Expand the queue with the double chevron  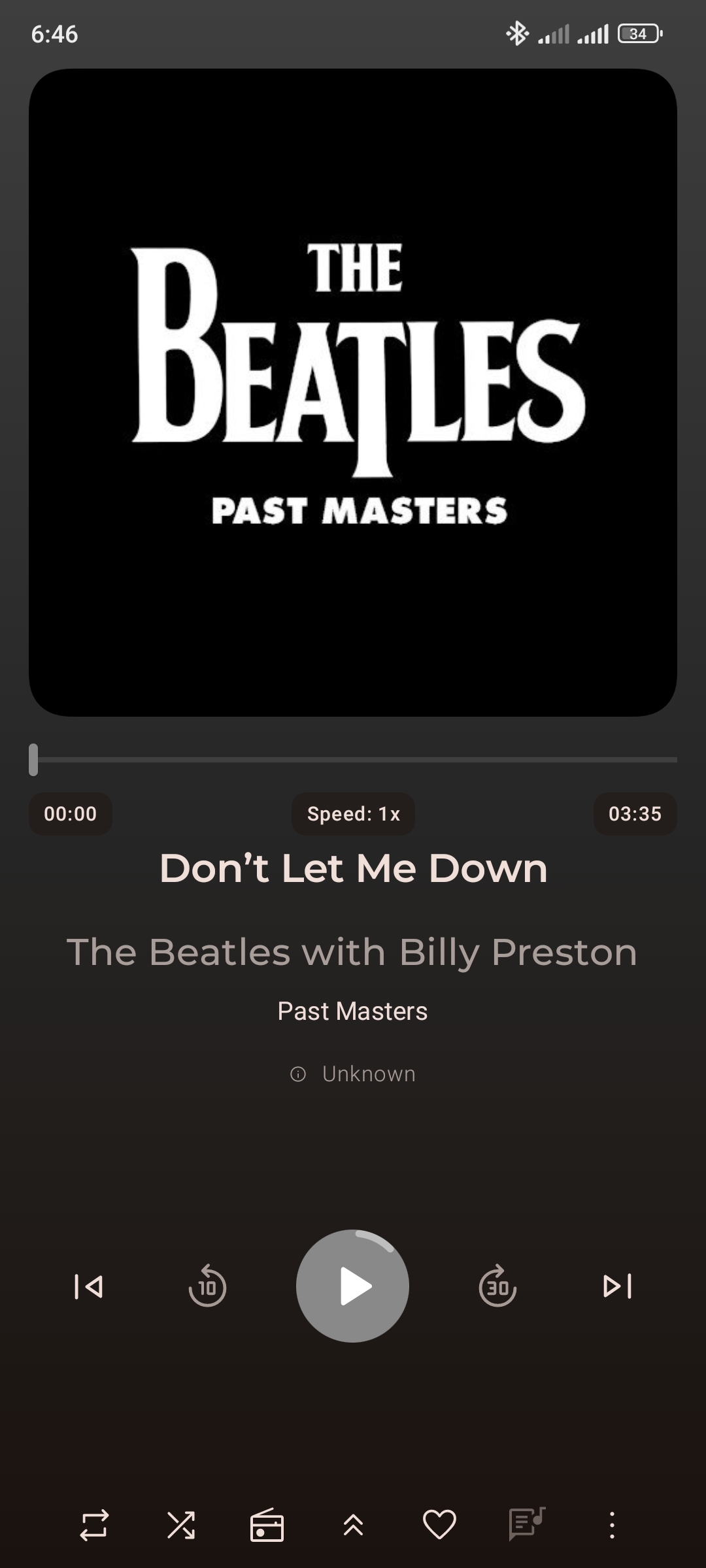click(353, 1526)
